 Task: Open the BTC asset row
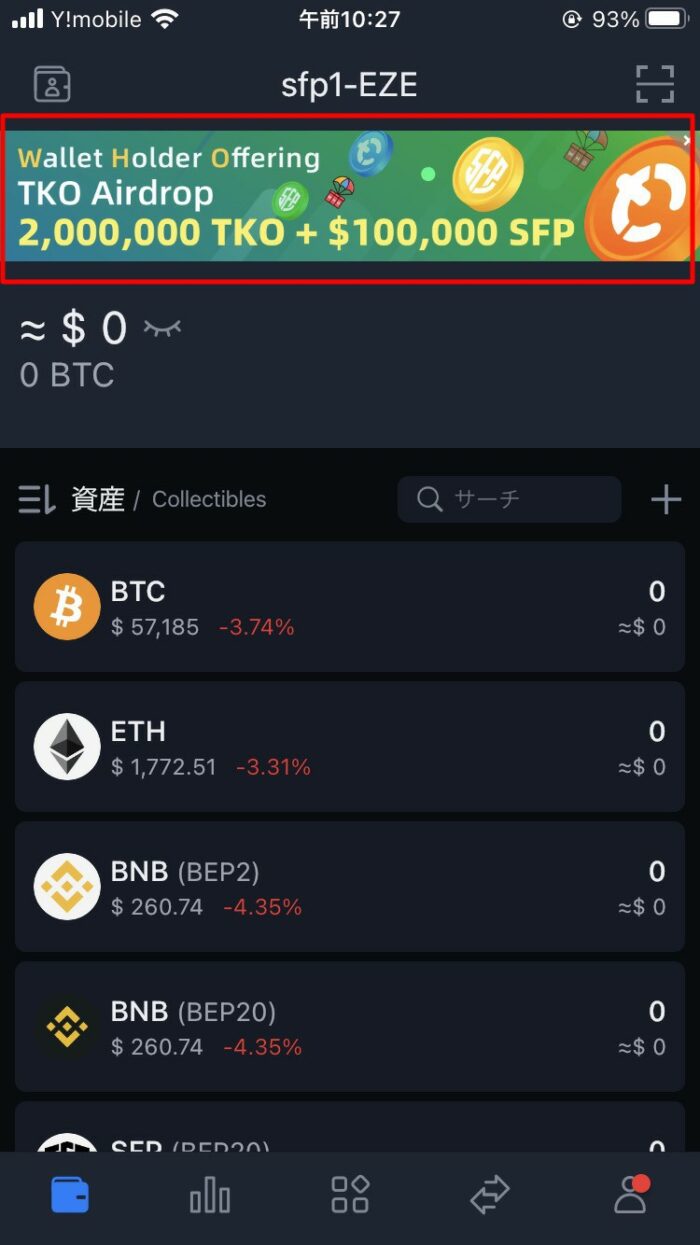[350, 607]
